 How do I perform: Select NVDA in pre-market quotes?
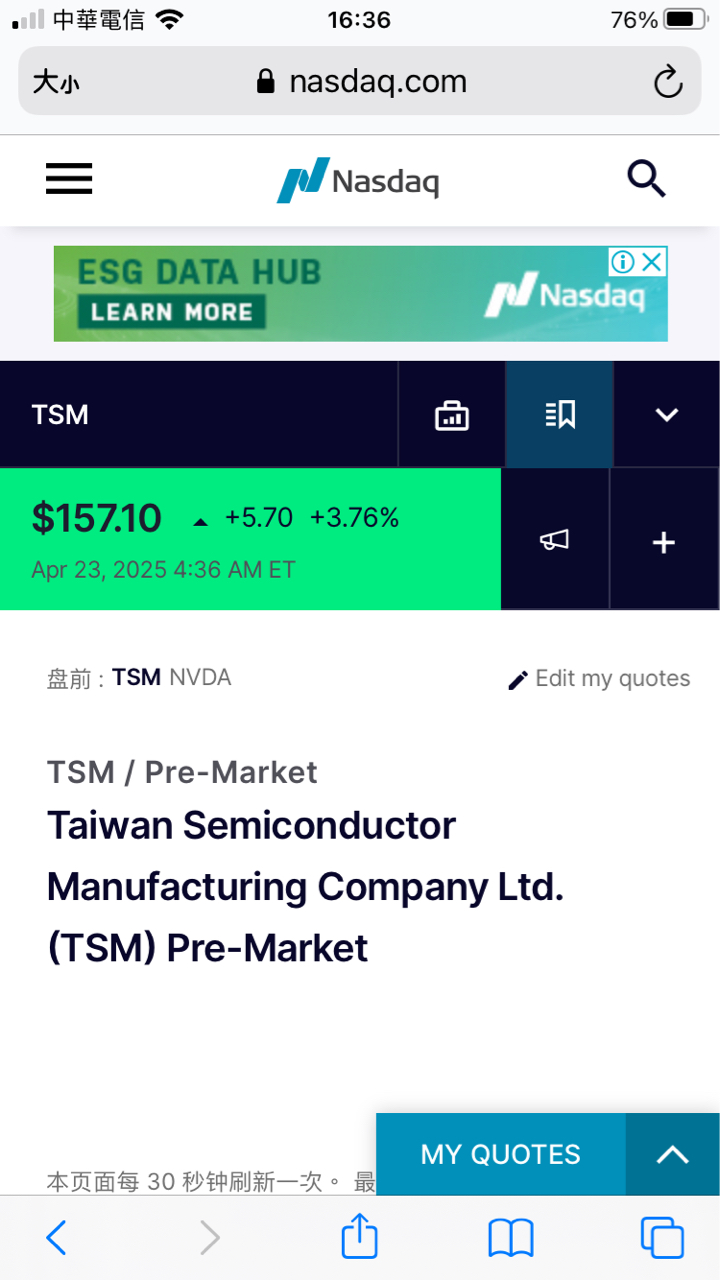(x=200, y=678)
